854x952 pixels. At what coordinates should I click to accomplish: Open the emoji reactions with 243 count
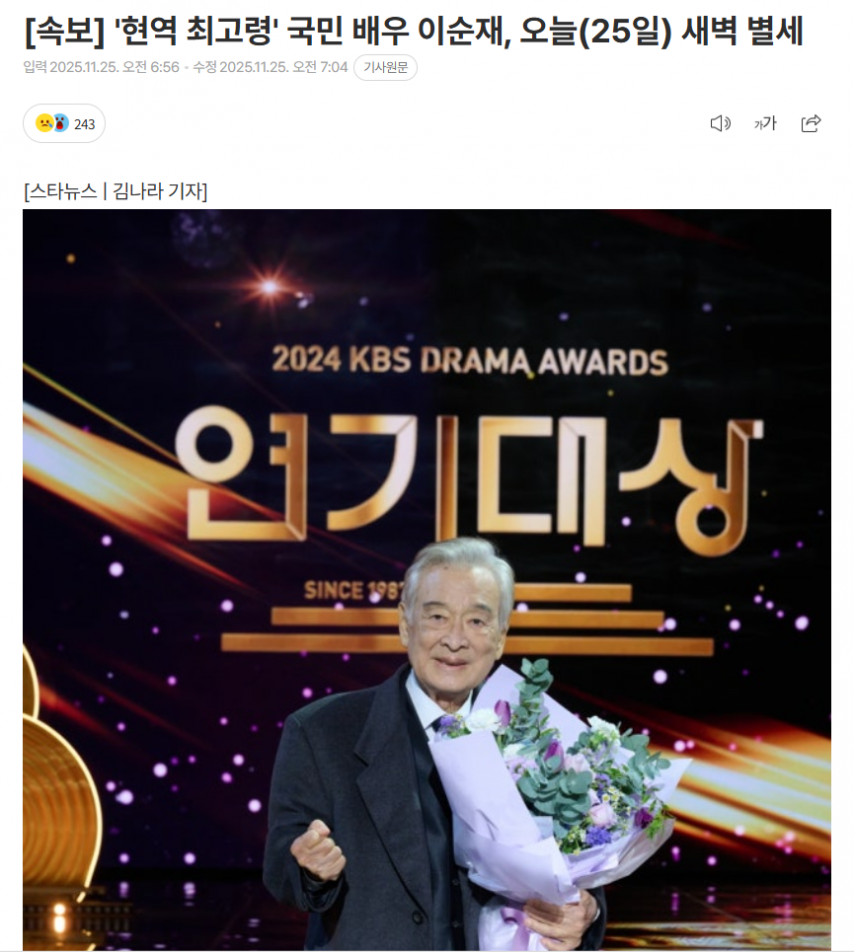(64, 123)
